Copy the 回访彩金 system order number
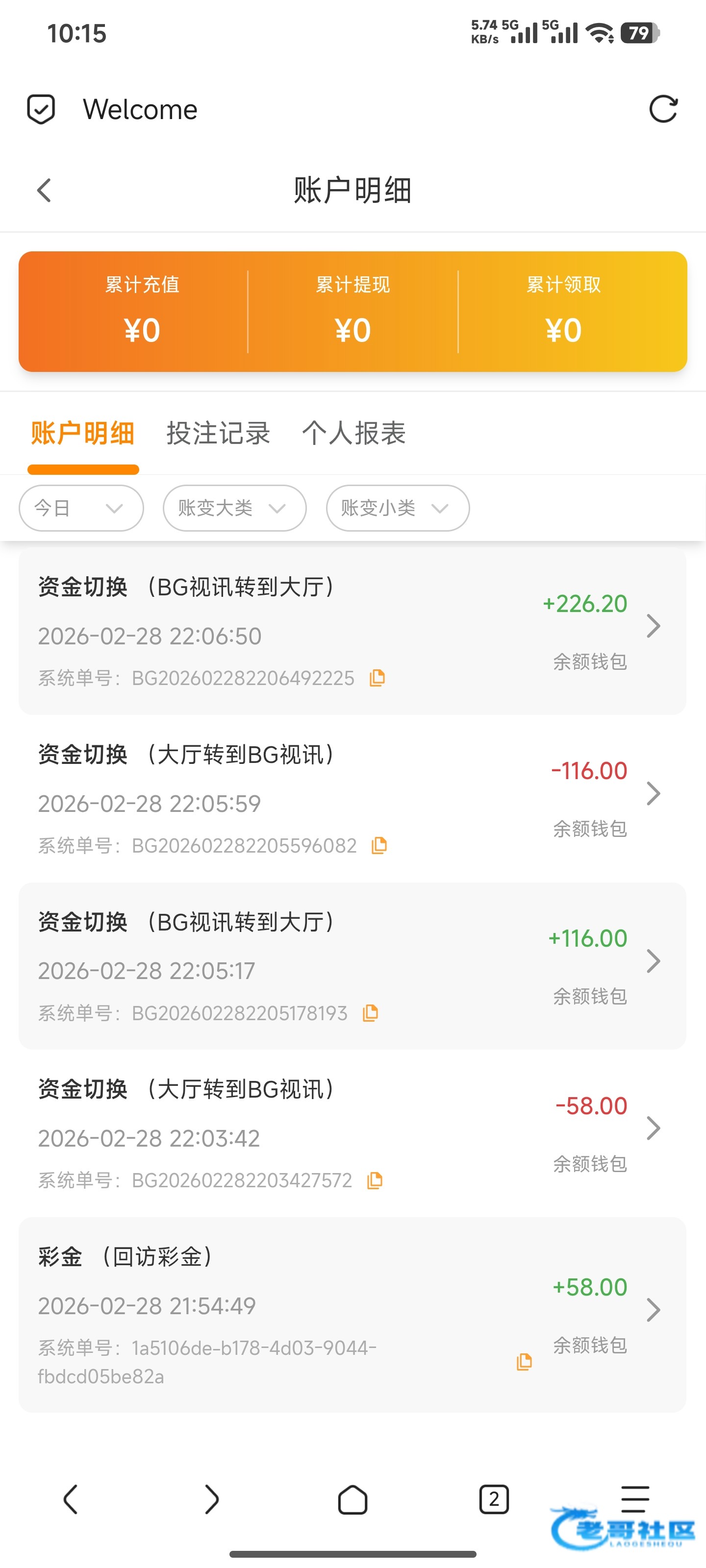Image resolution: width=706 pixels, height=1568 pixels. 524,1362
